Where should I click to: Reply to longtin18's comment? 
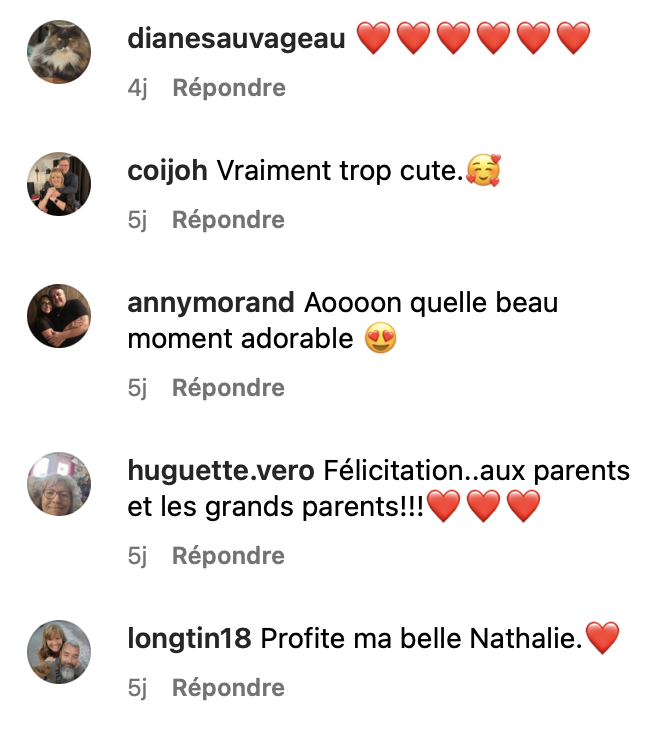229,688
